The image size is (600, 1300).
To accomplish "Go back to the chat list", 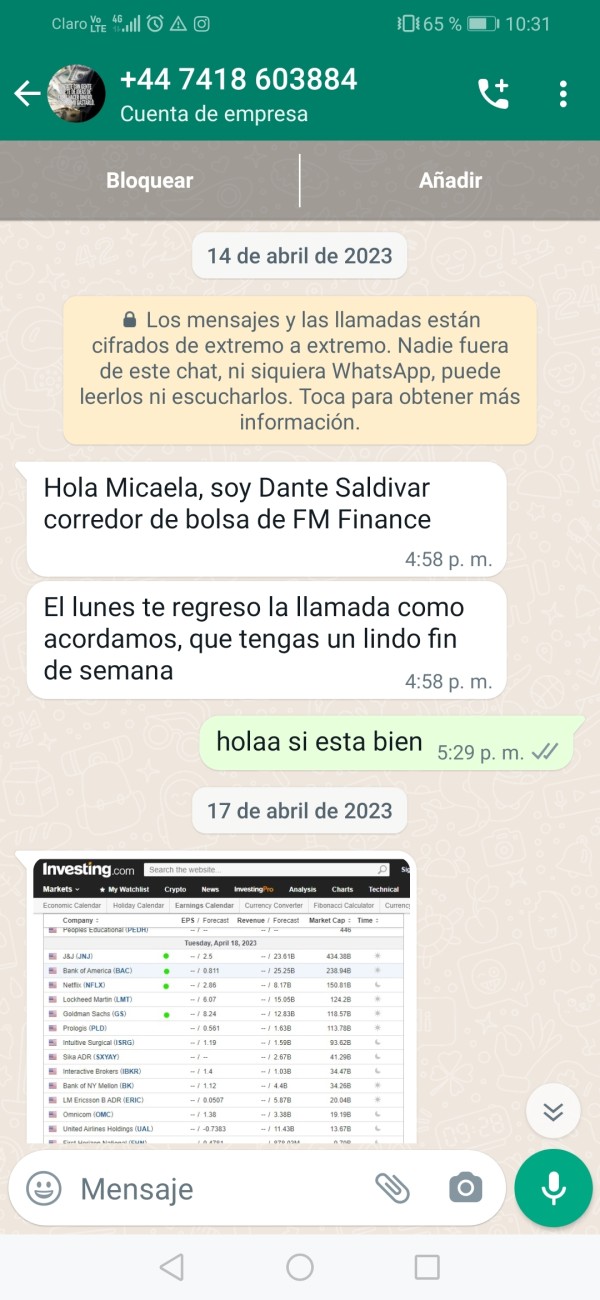I will point(27,94).
